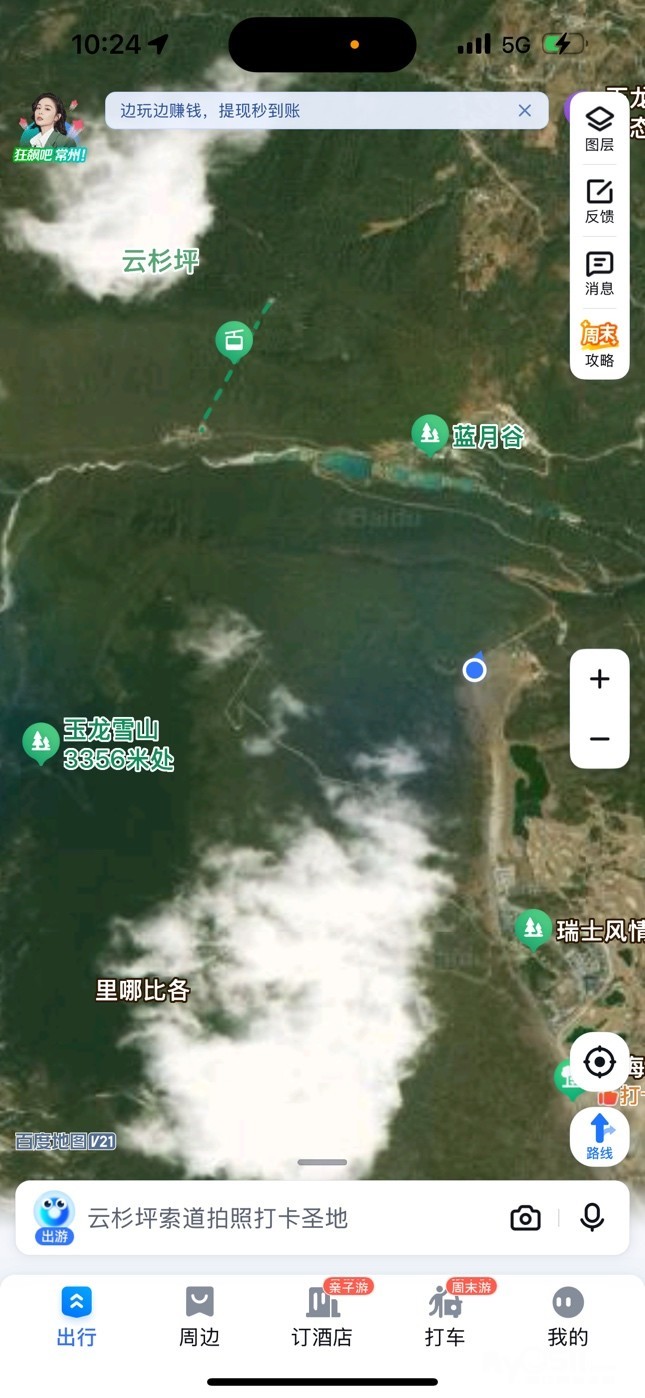This screenshot has width=645, height=1398.
Task: Switch to the 订酒店 tab
Action: point(322,1316)
